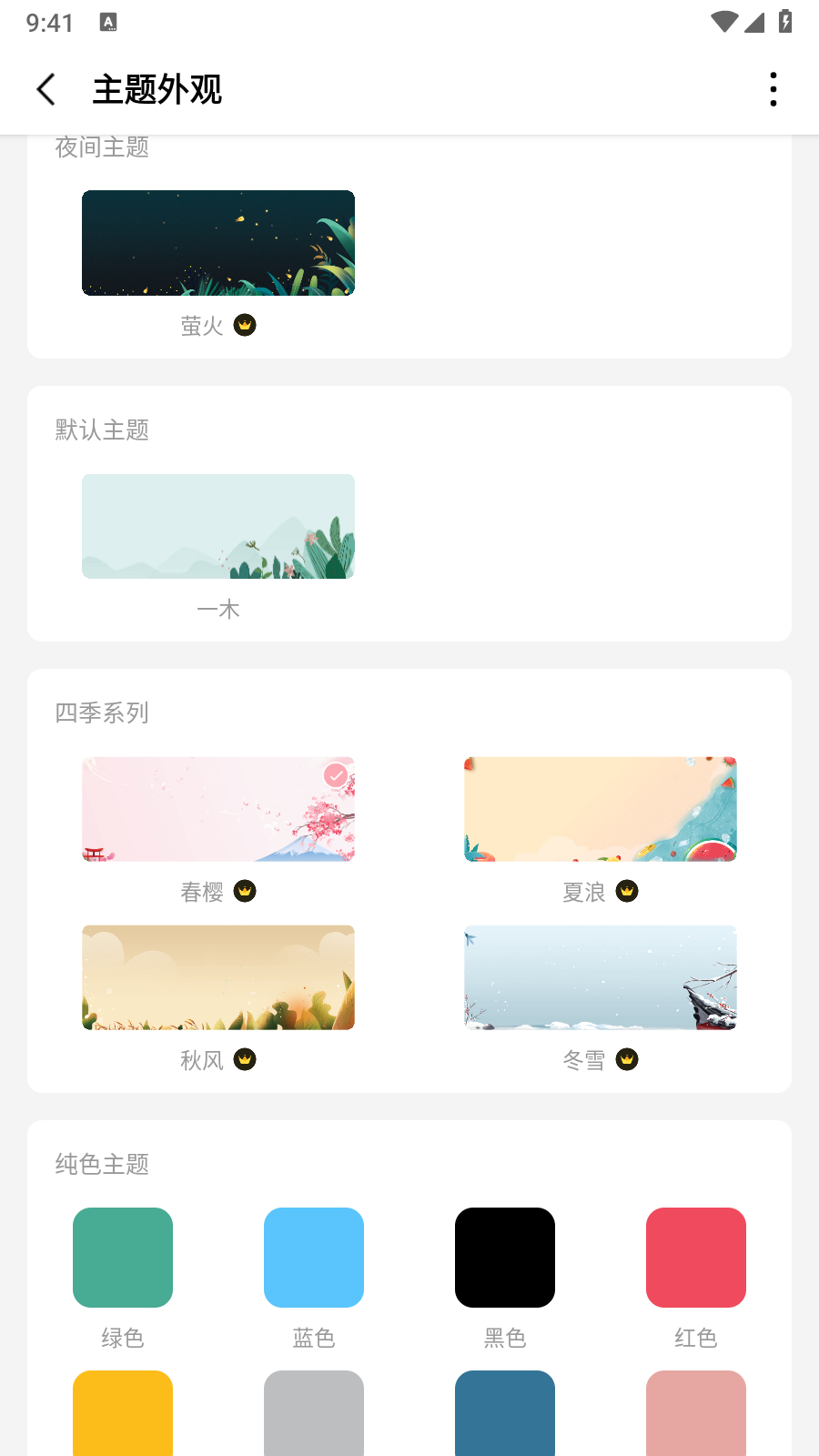Screen dimensions: 819x1456
Task: Select the 黑色 solid color swatch
Action: 505,1258
